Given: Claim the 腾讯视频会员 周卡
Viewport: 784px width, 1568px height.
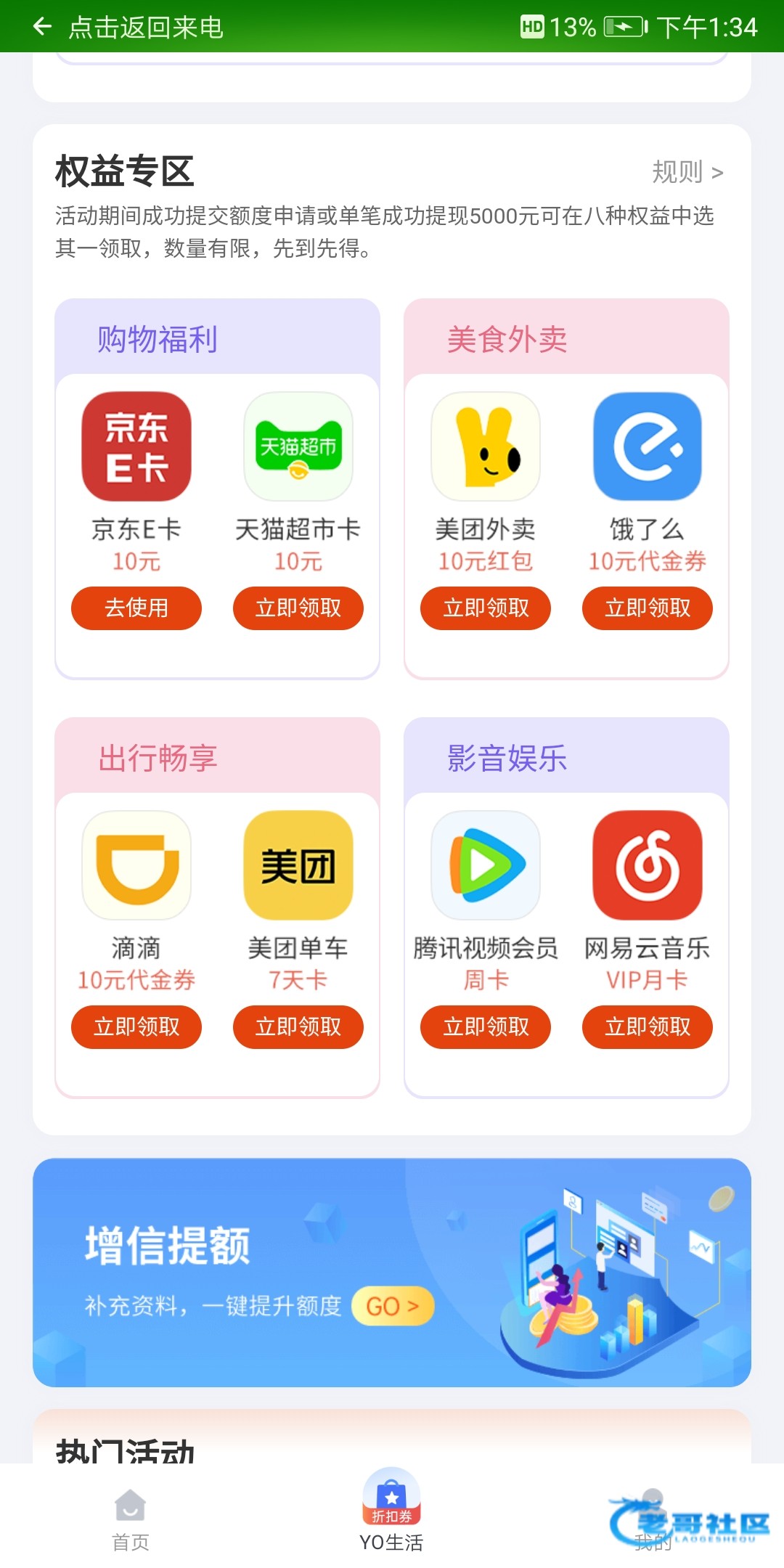Looking at the screenshot, I should click(486, 1026).
